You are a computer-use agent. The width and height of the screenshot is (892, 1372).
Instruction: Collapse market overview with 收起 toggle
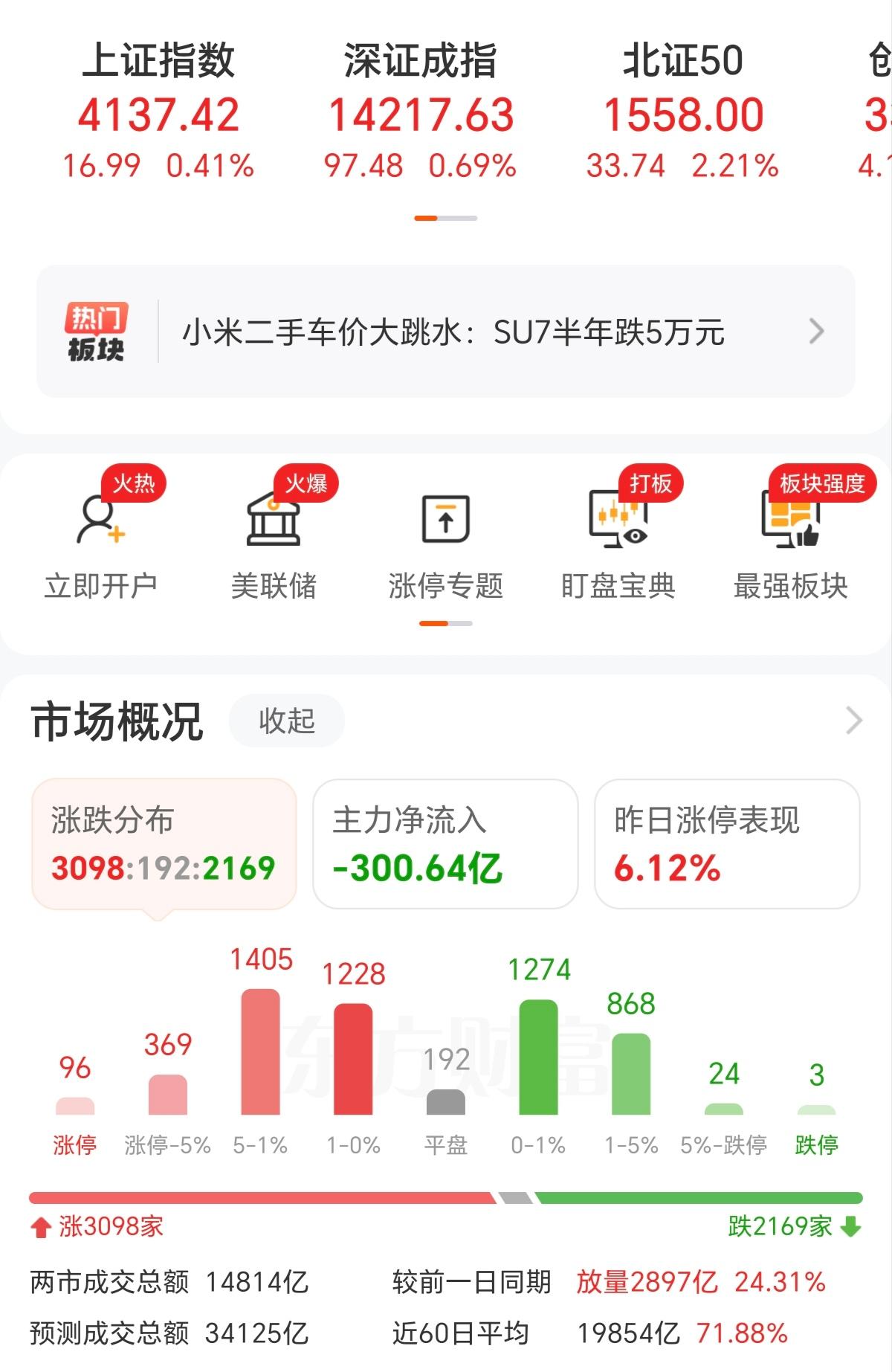point(285,719)
